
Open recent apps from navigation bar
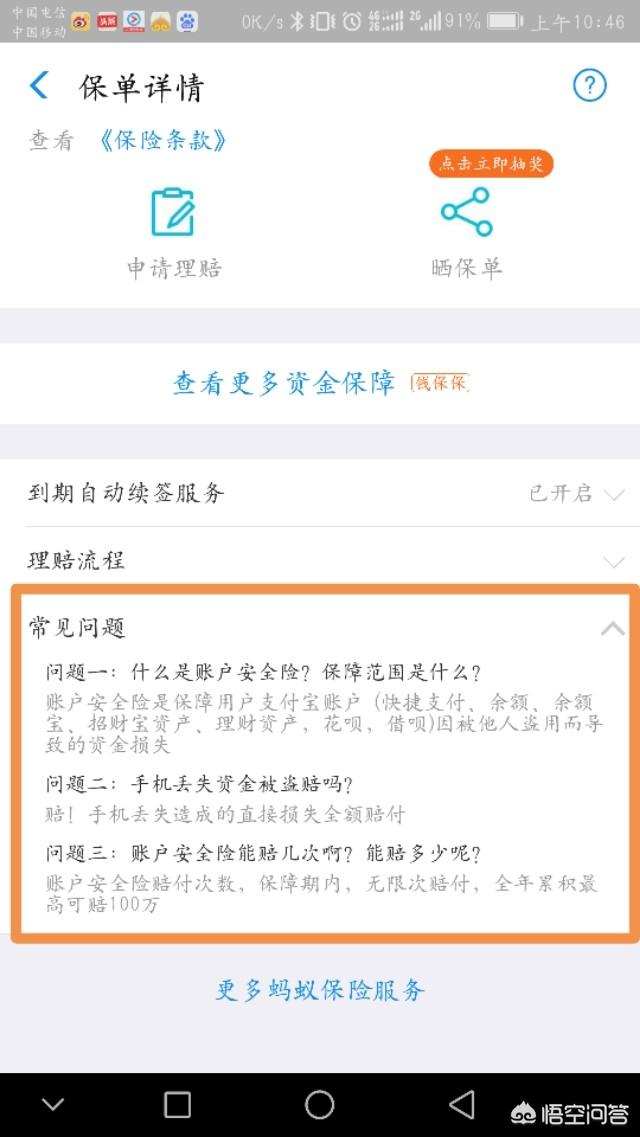click(177, 1104)
